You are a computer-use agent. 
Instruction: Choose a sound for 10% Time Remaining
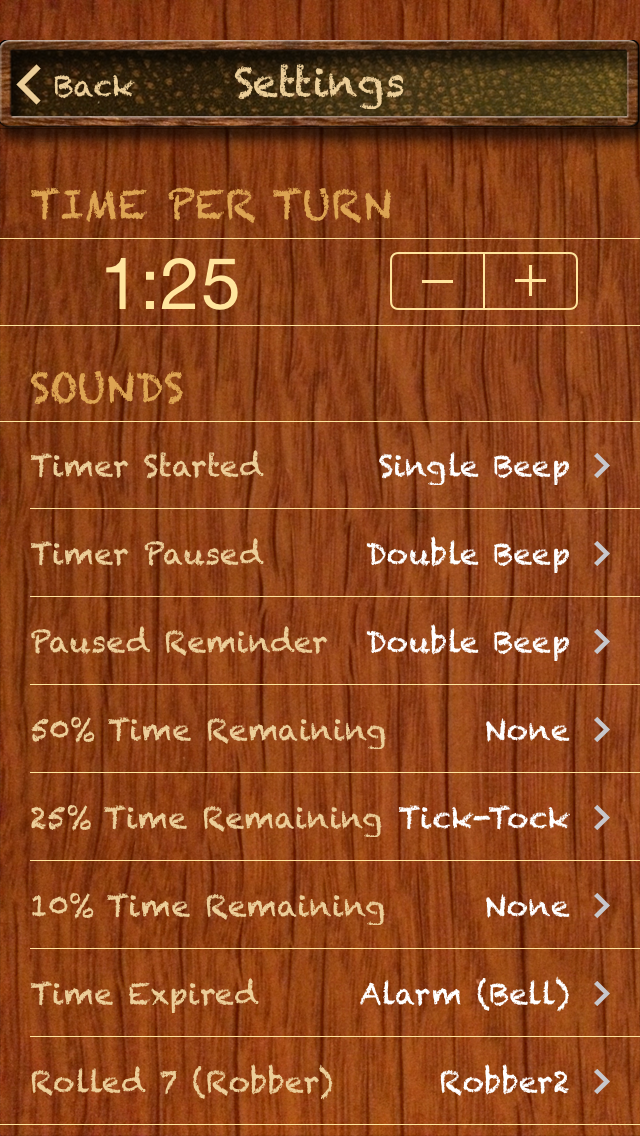[x=320, y=906]
